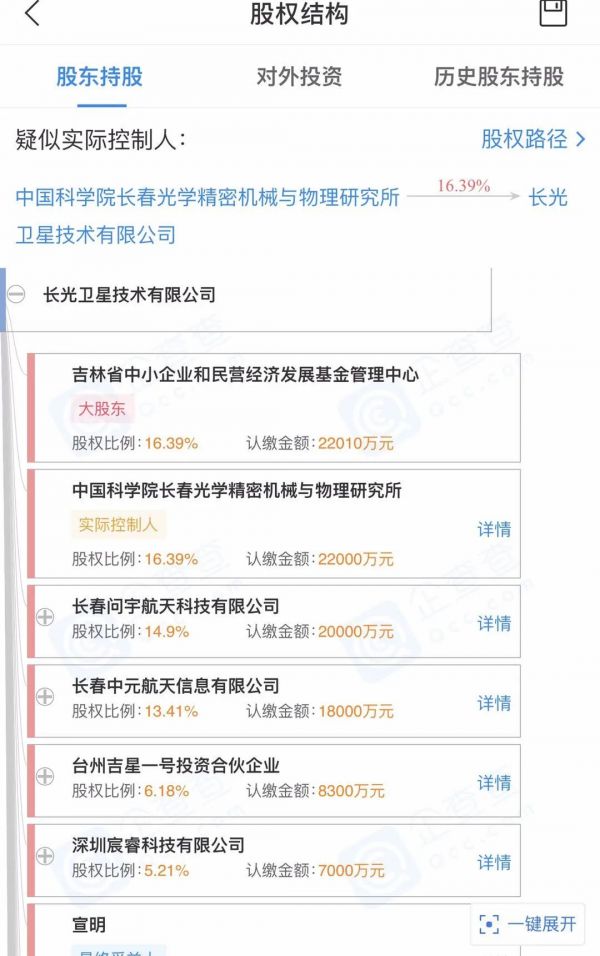Image resolution: width=600 pixels, height=956 pixels.
Task: Expand the 深圳宸睿科技有限公司 node
Action: pos(45,856)
